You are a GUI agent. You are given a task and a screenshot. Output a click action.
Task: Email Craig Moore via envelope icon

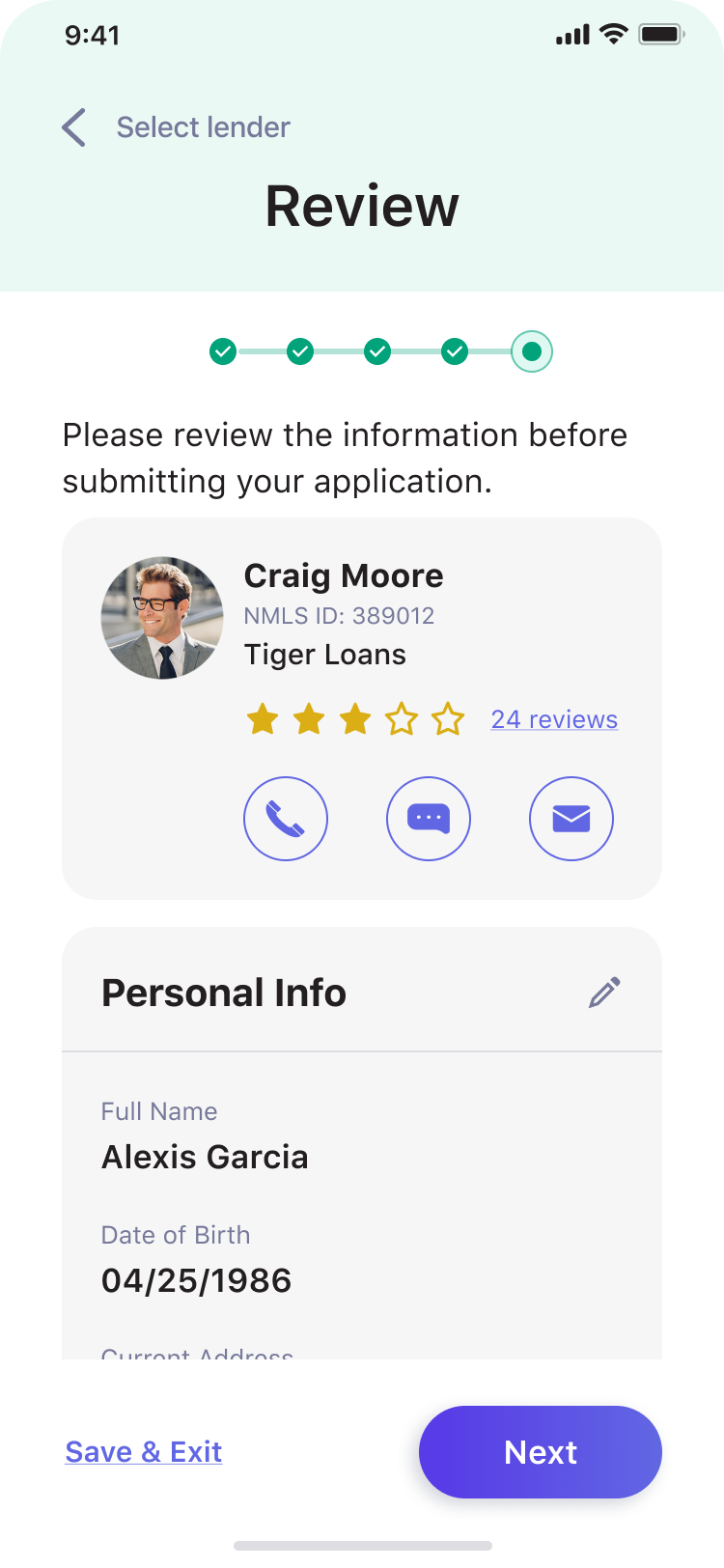[x=571, y=819]
